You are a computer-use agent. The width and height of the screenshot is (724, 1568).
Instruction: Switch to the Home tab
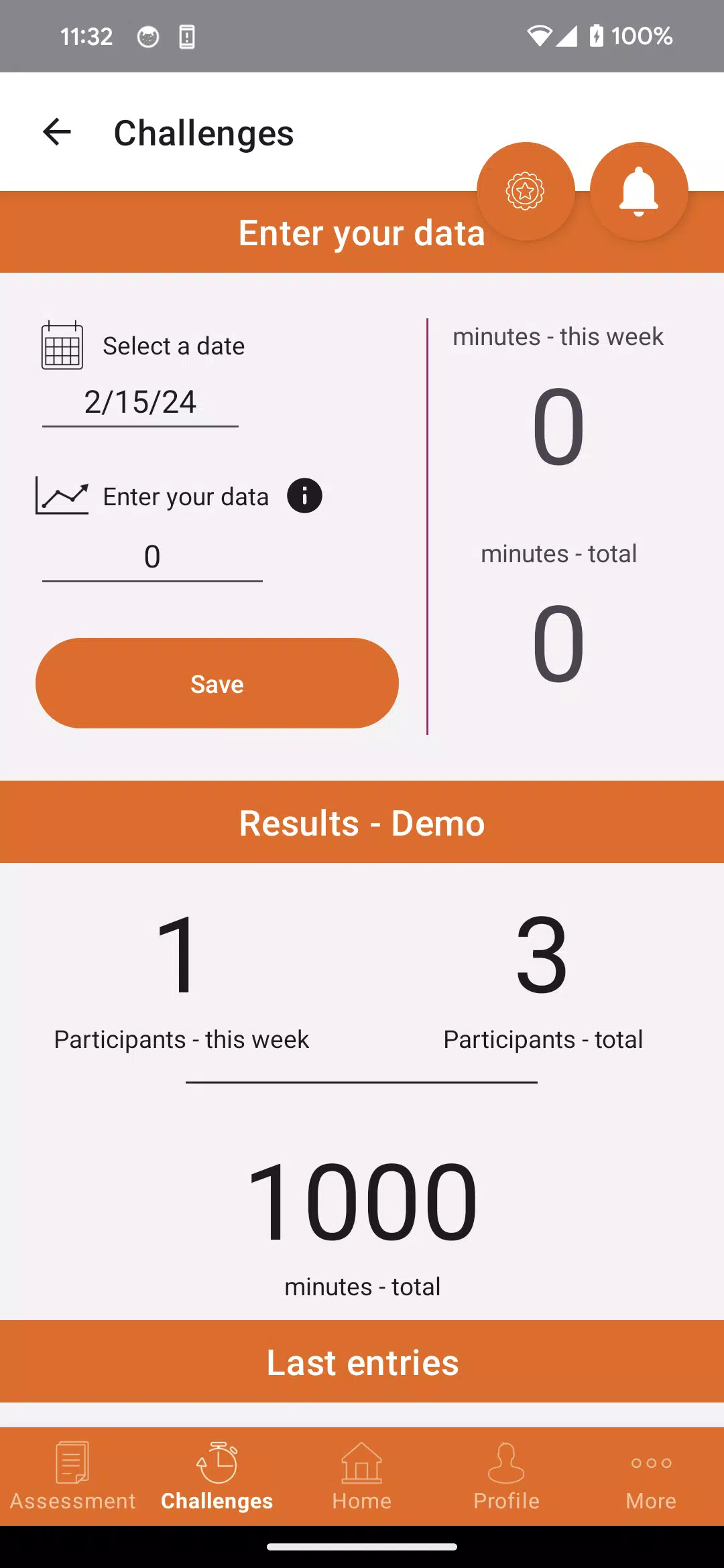point(361,1478)
